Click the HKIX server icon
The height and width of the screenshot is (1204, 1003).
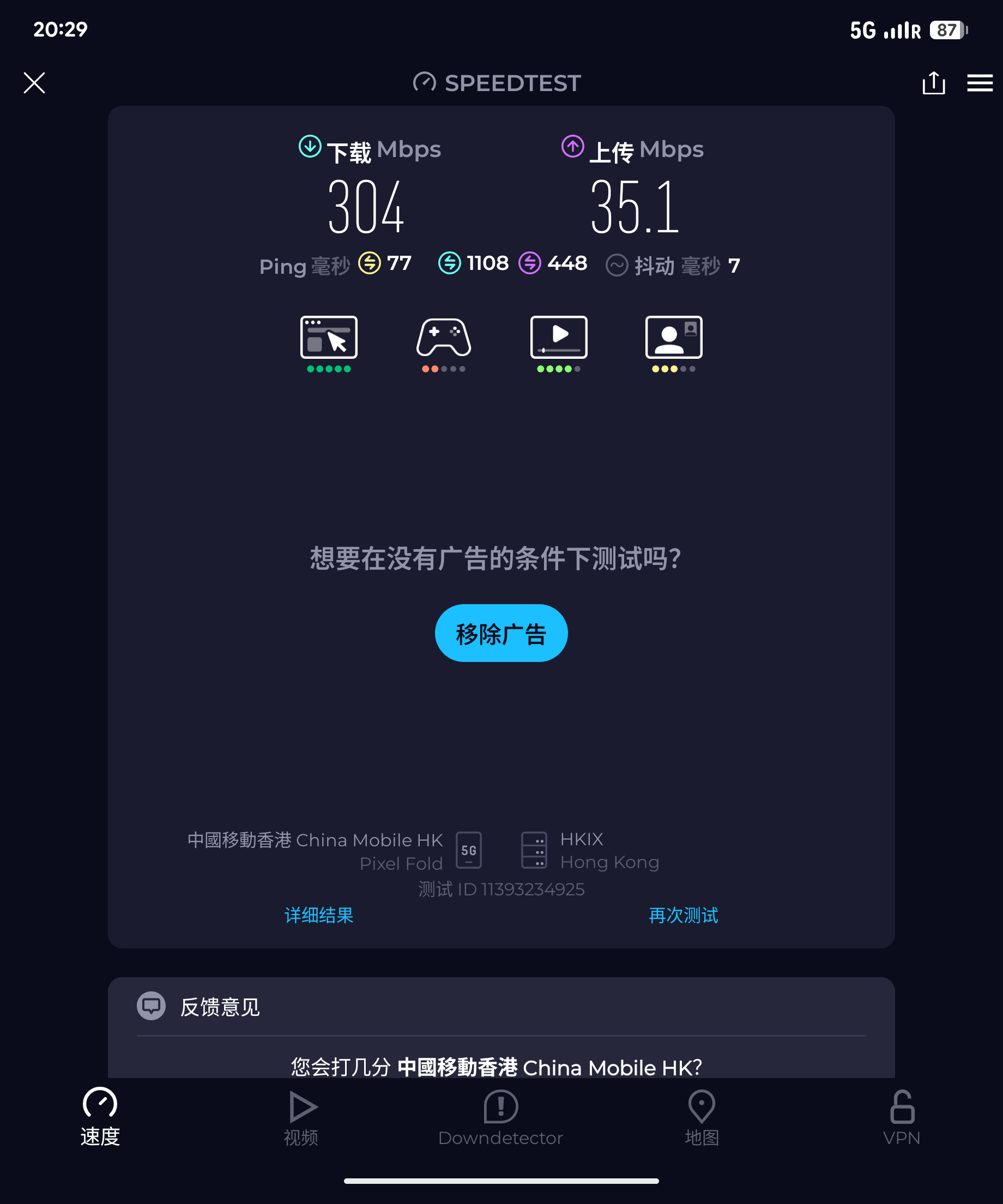534,851
